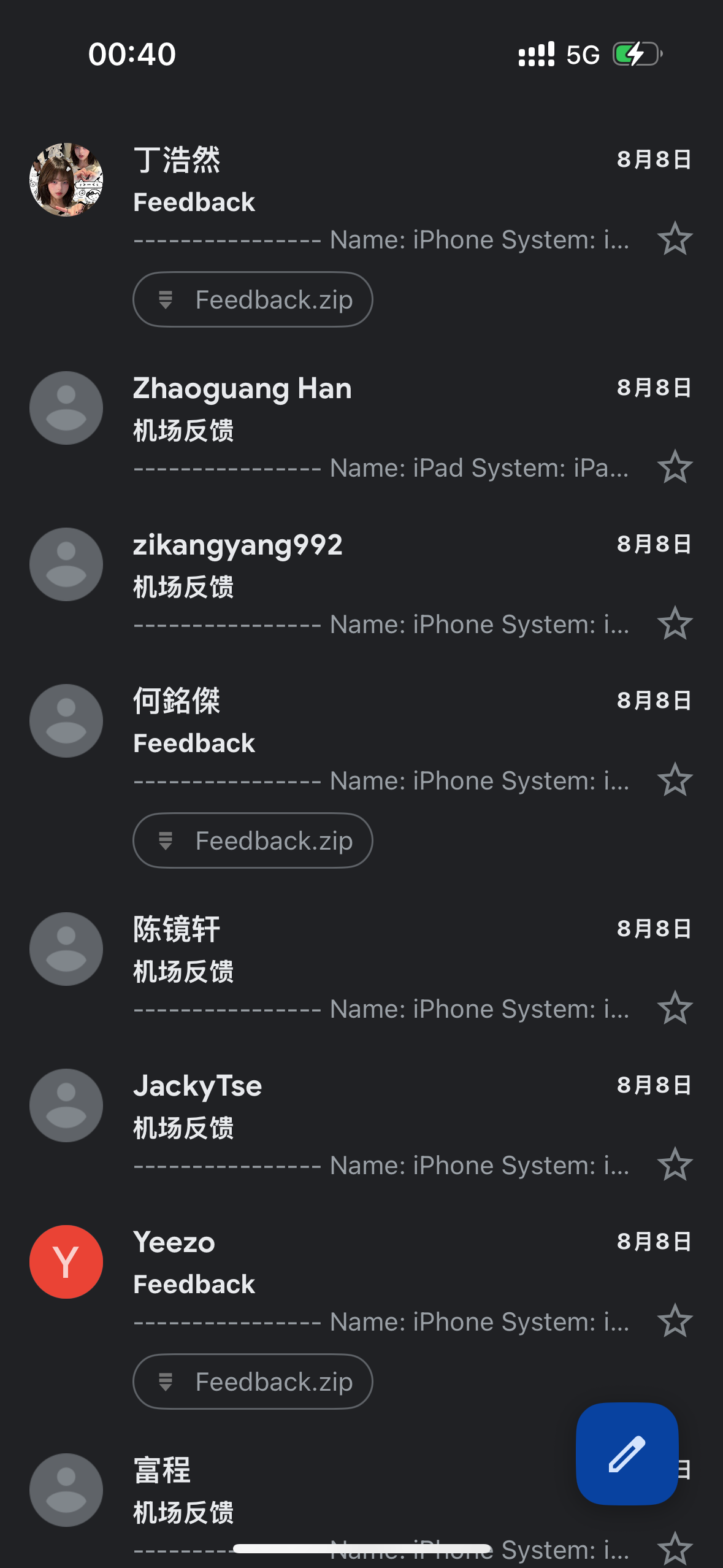Open Feedback.zip attachment in 丁浩然's email
This screenshot has height=1568, width=723.
pyautogui.click(x=253, y=299)
